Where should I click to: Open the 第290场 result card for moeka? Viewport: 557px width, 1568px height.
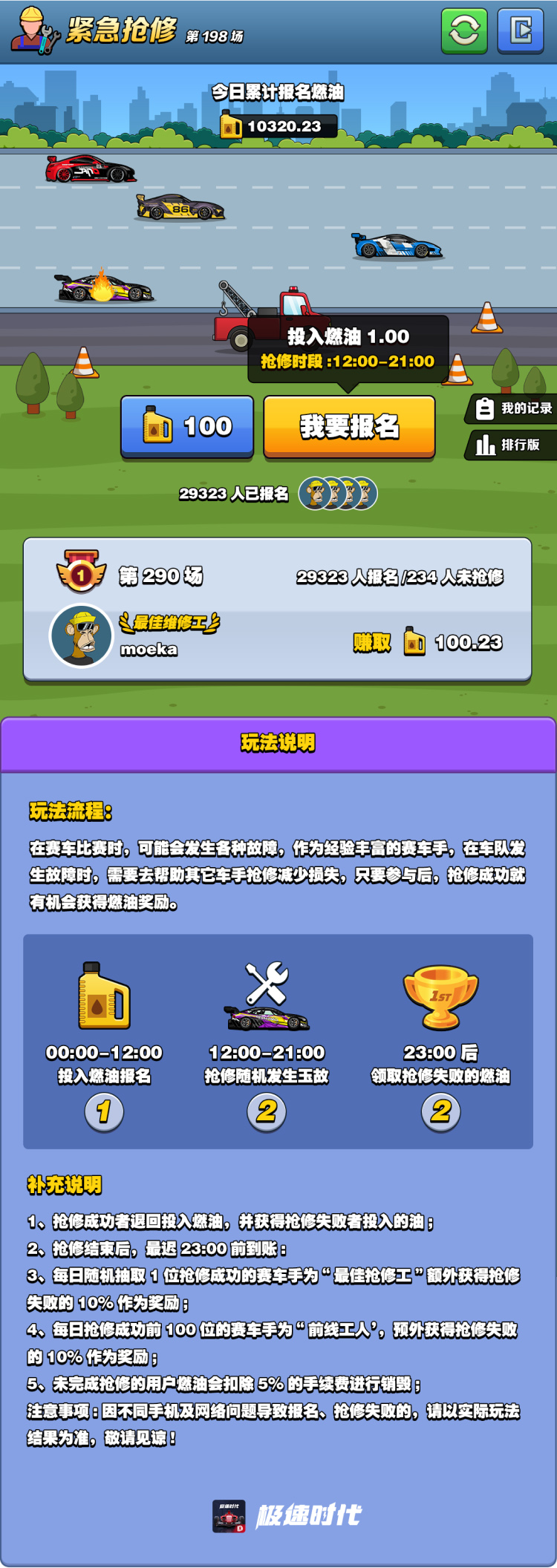(278, 609)
